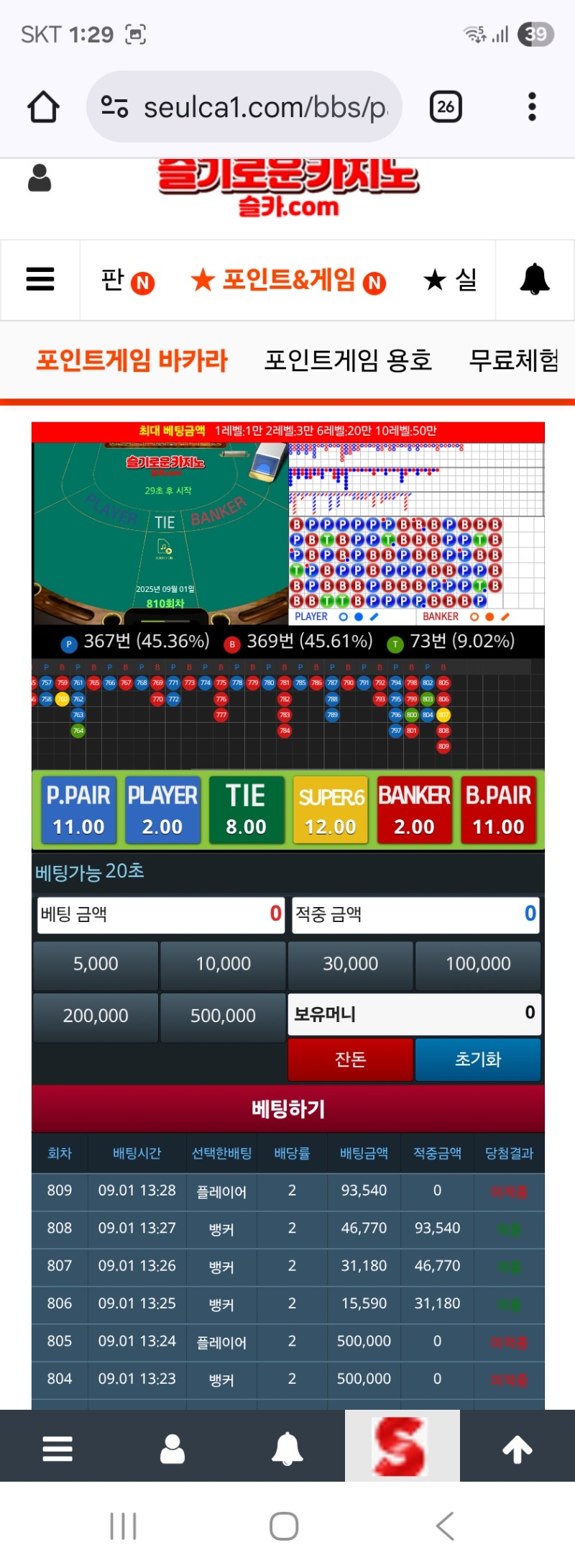Add 5,000 to bet amount
The width and height of the screenshot is (575, 1568).
coord(96,964)
